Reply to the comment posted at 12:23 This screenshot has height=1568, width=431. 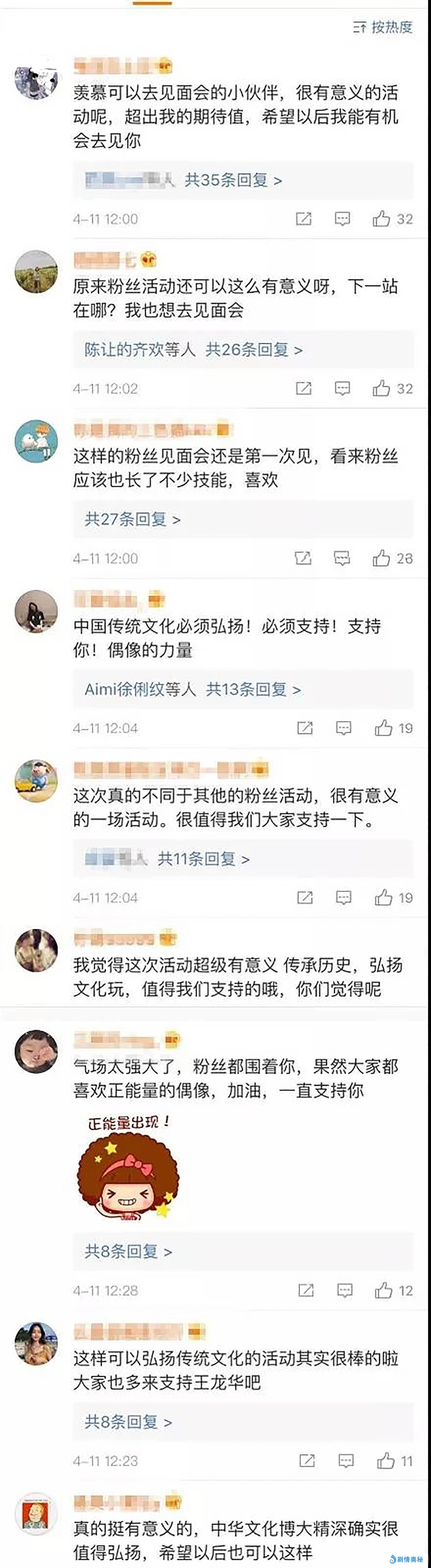[x=346, y=1460]
